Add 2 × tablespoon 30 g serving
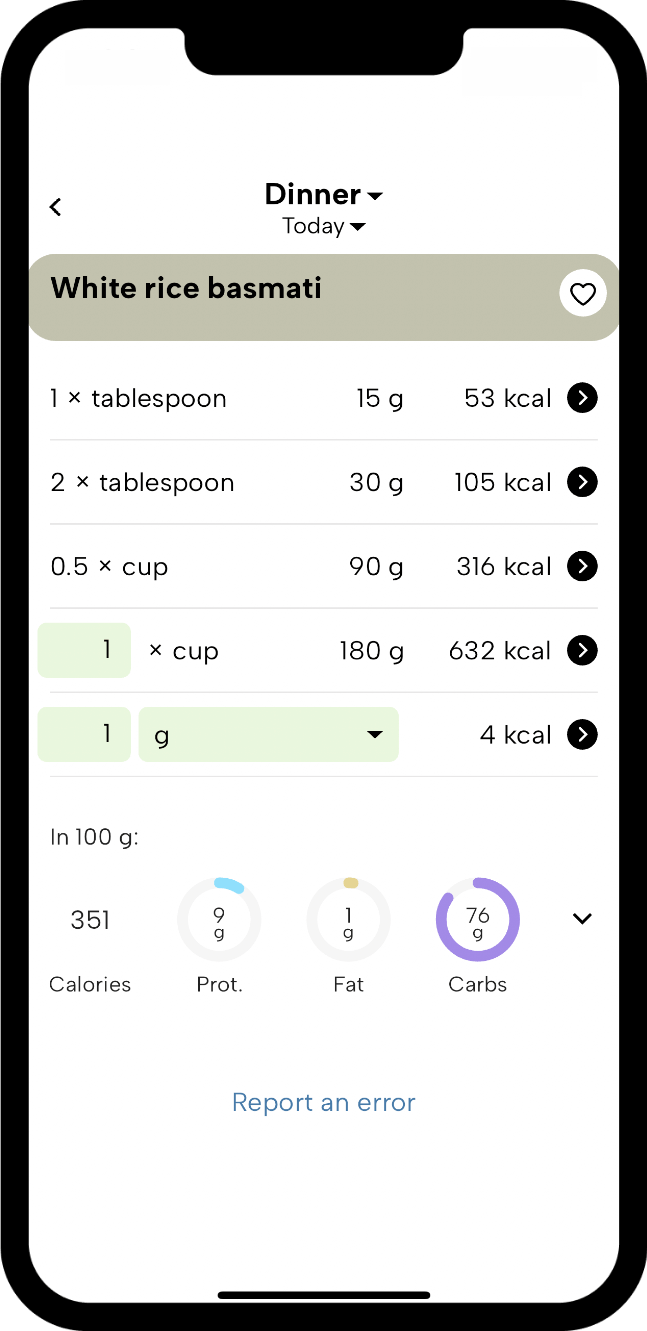 click(582, 482)
